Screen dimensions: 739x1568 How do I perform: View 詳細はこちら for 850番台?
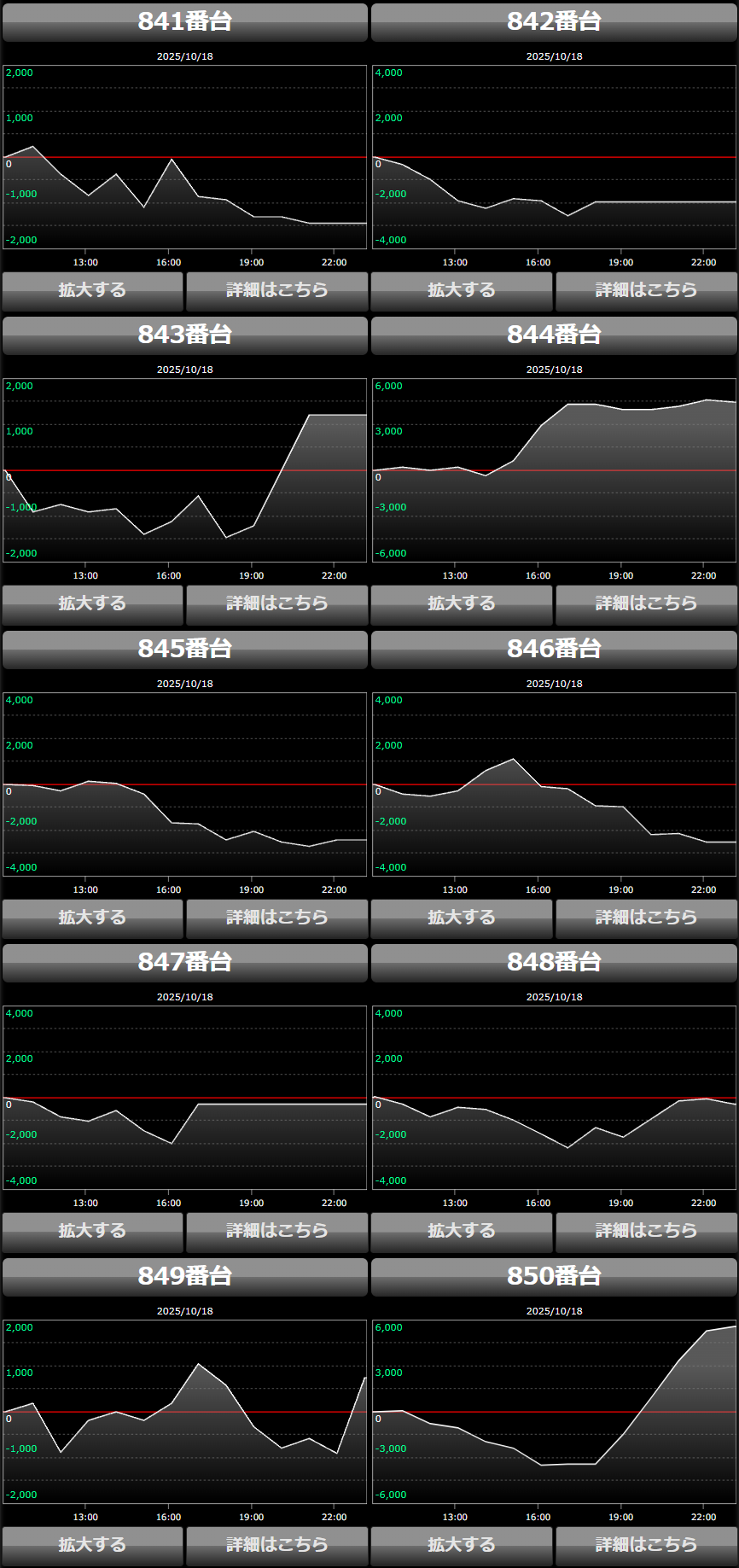tap(646, 1545)
